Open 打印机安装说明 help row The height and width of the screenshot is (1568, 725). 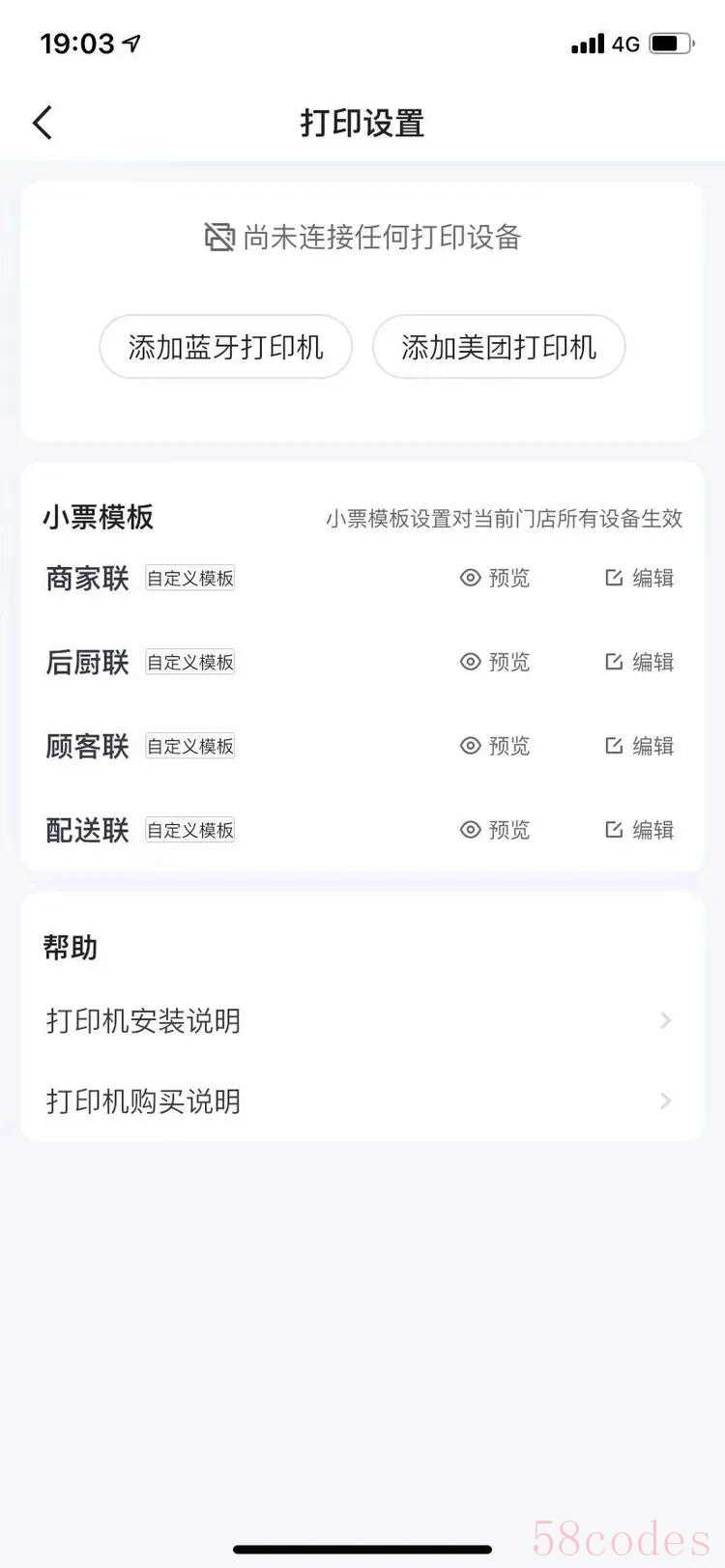361,1021
